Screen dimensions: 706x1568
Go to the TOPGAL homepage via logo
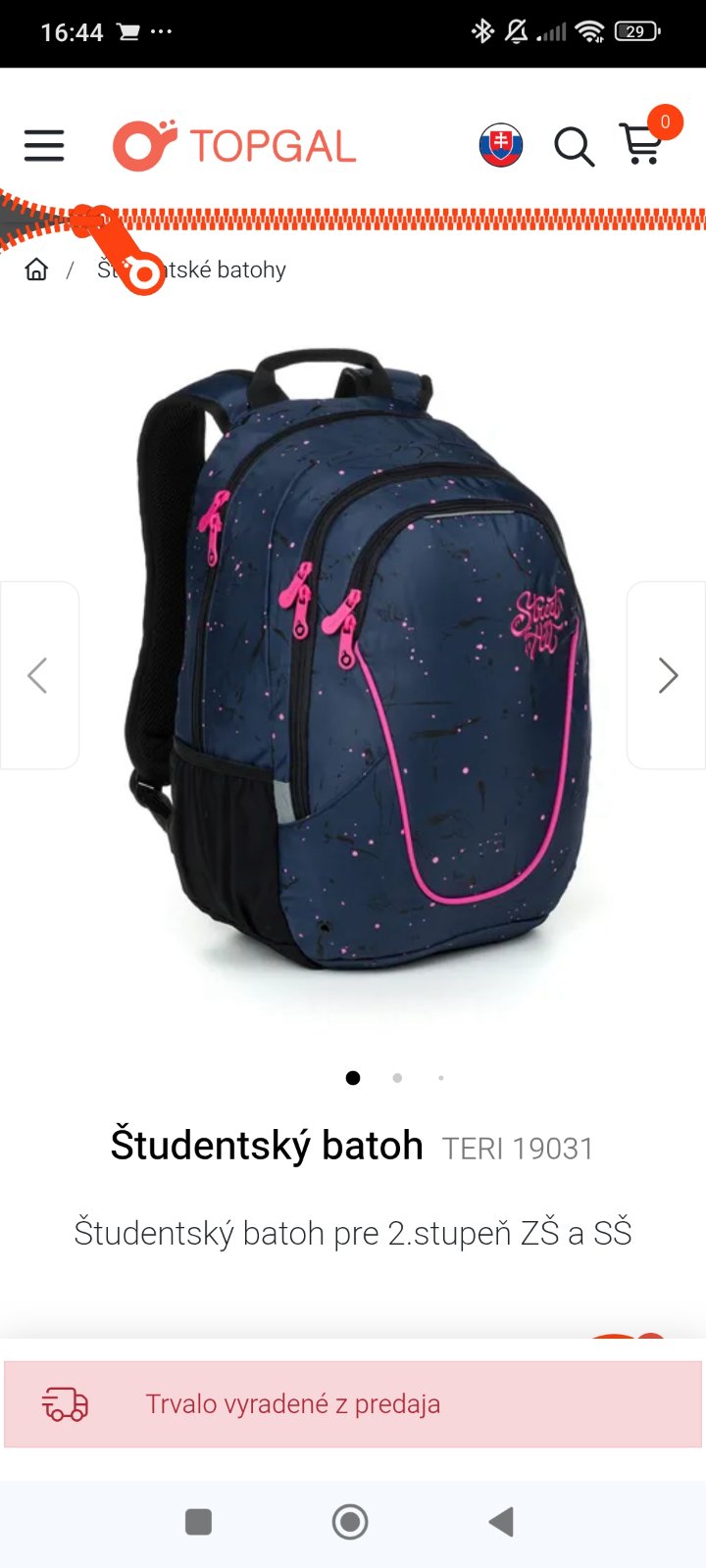[x=234, y=146]
